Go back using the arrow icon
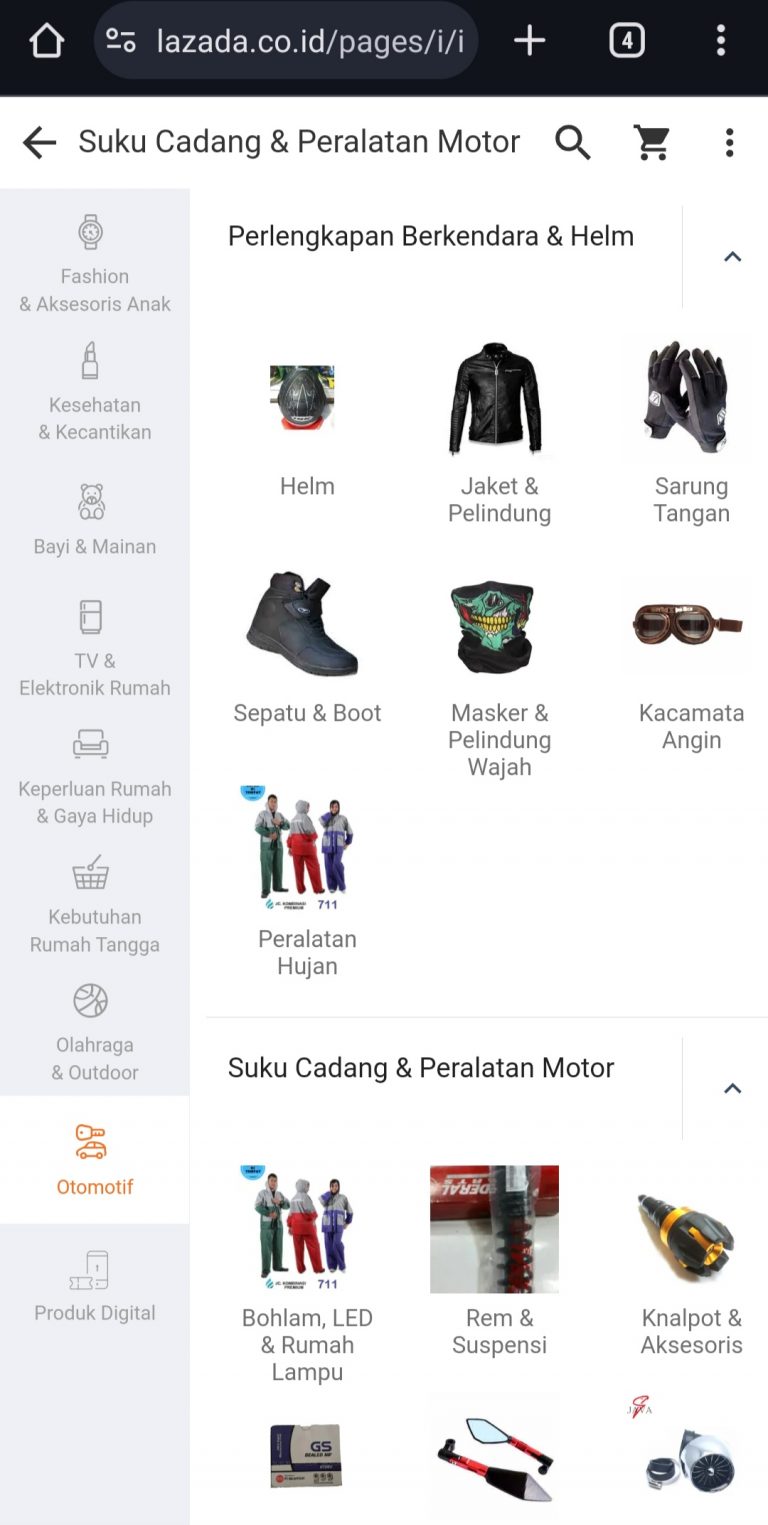This screenshot has height=1525, width=768. coord(40,143)
